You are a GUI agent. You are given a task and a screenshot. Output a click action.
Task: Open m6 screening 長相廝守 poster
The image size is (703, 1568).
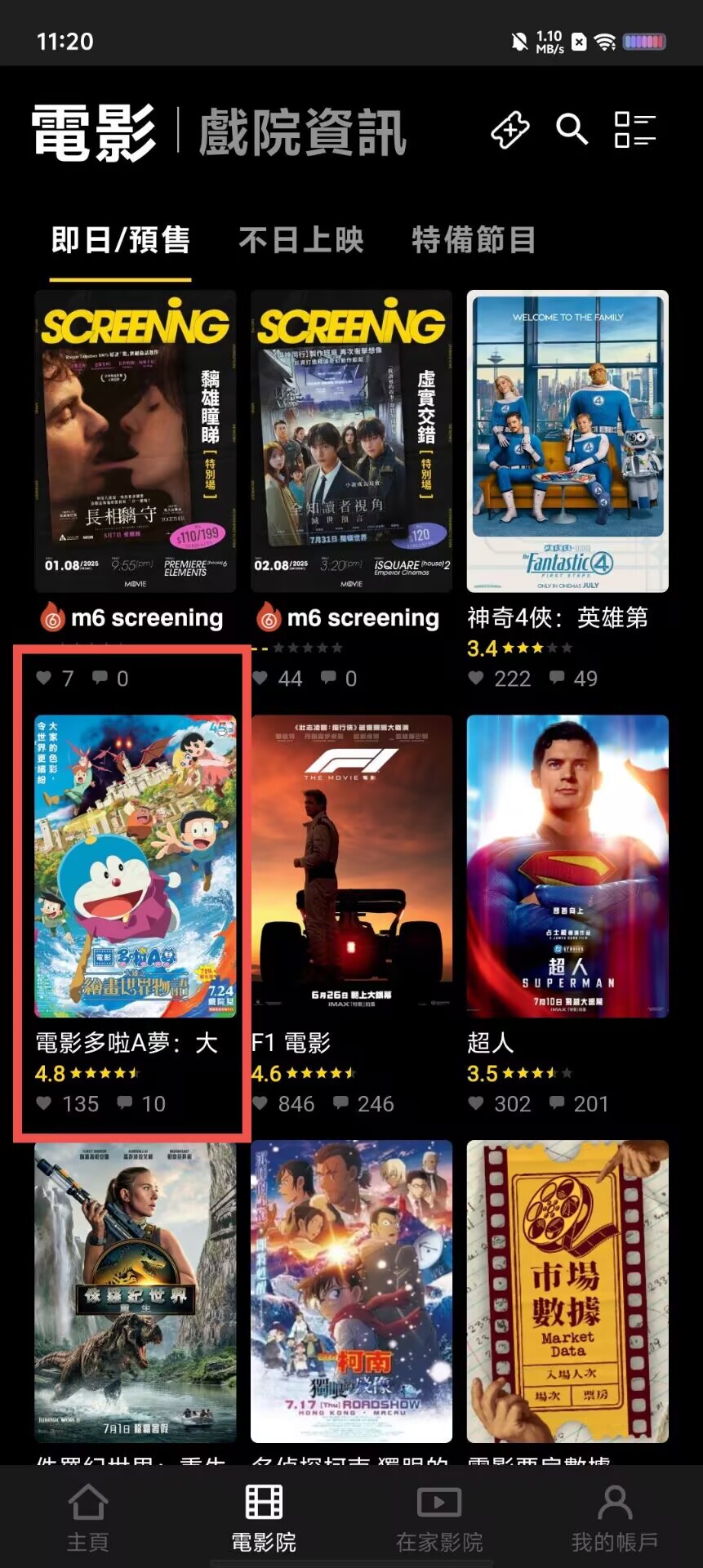click(x=136, y=441)
